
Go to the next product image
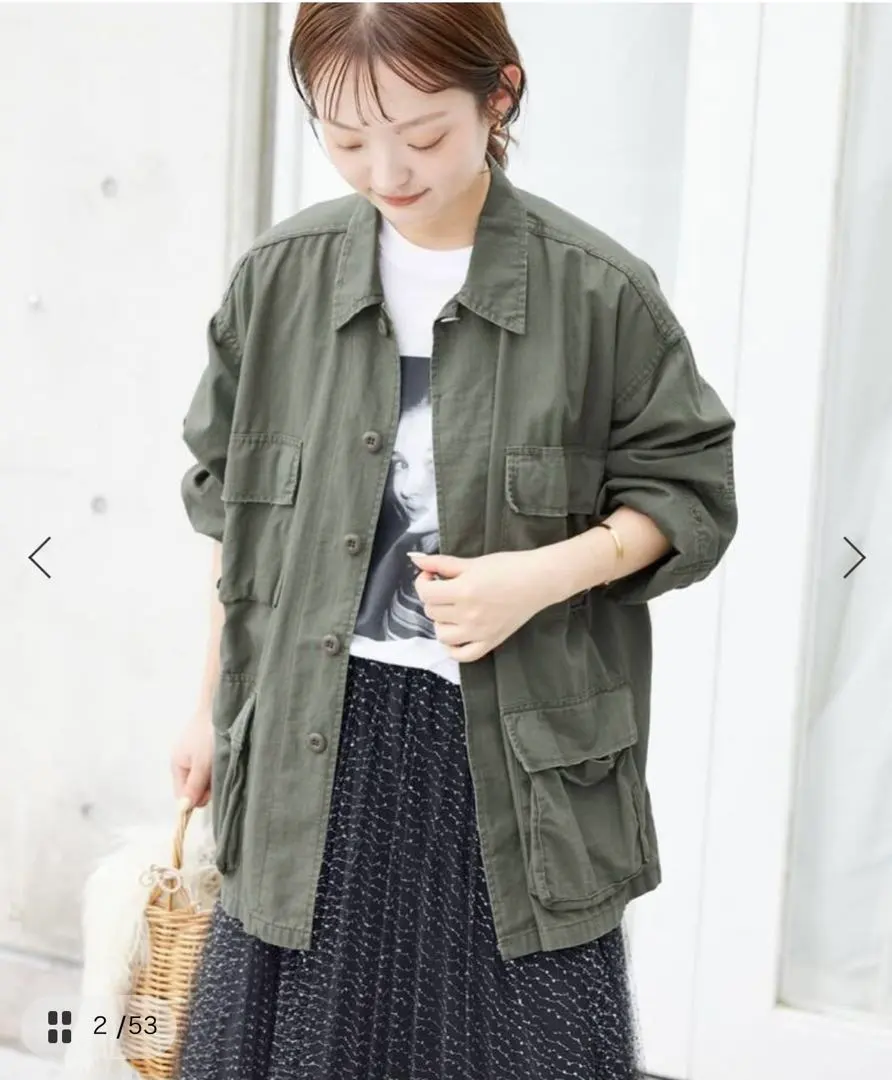pyautogui.click(x=853, y=558)
